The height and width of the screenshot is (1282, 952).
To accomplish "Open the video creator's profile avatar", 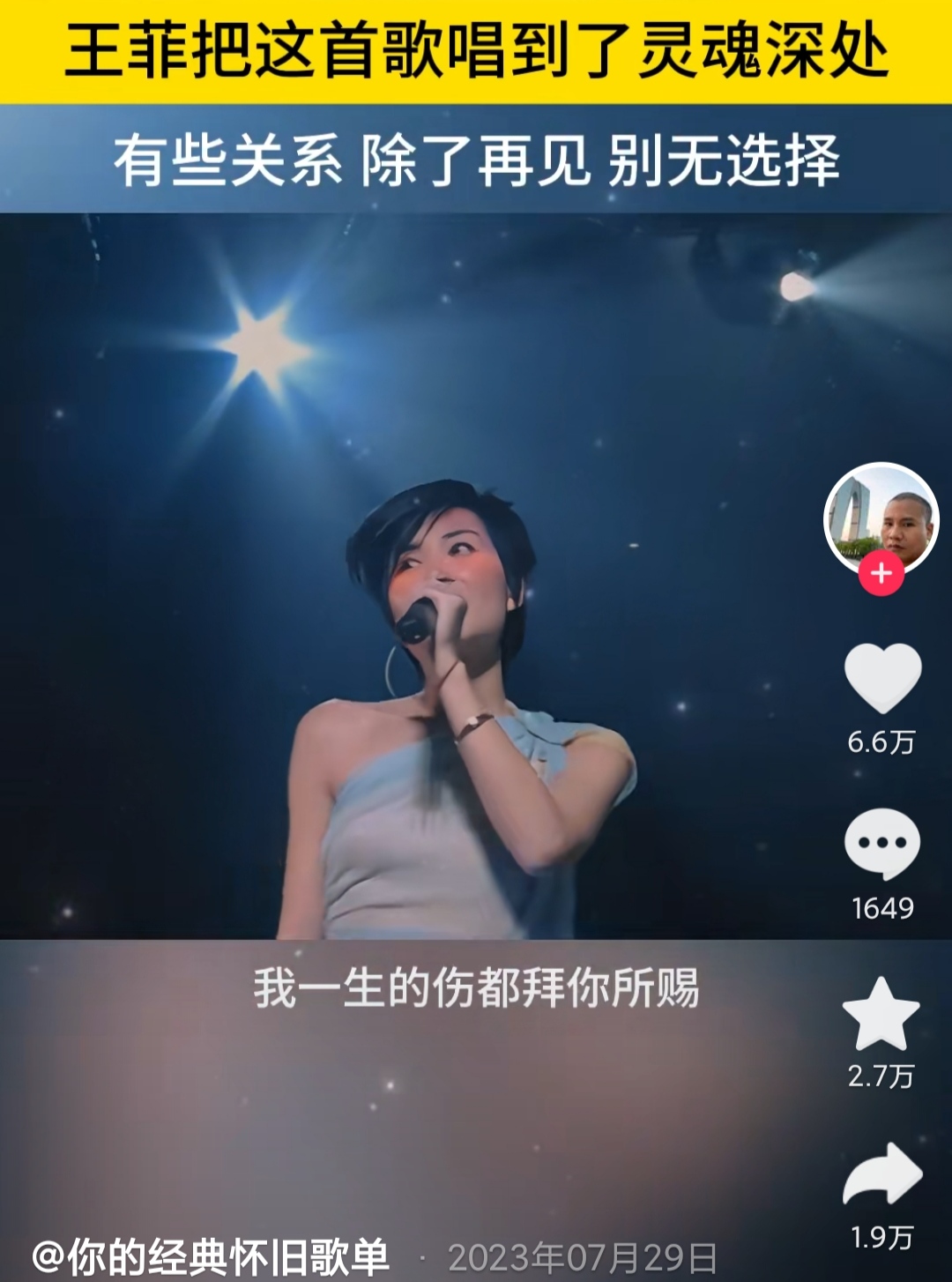I will tap(881, 520).
